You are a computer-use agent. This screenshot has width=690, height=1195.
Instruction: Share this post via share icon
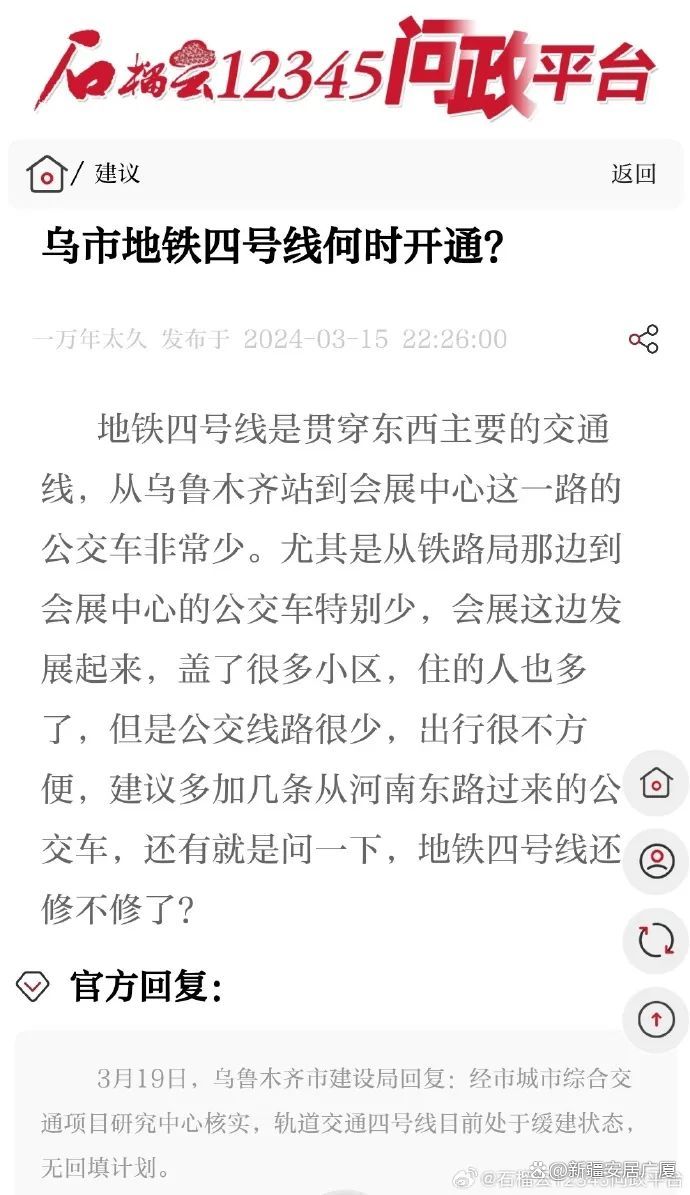tap(643, 339)
